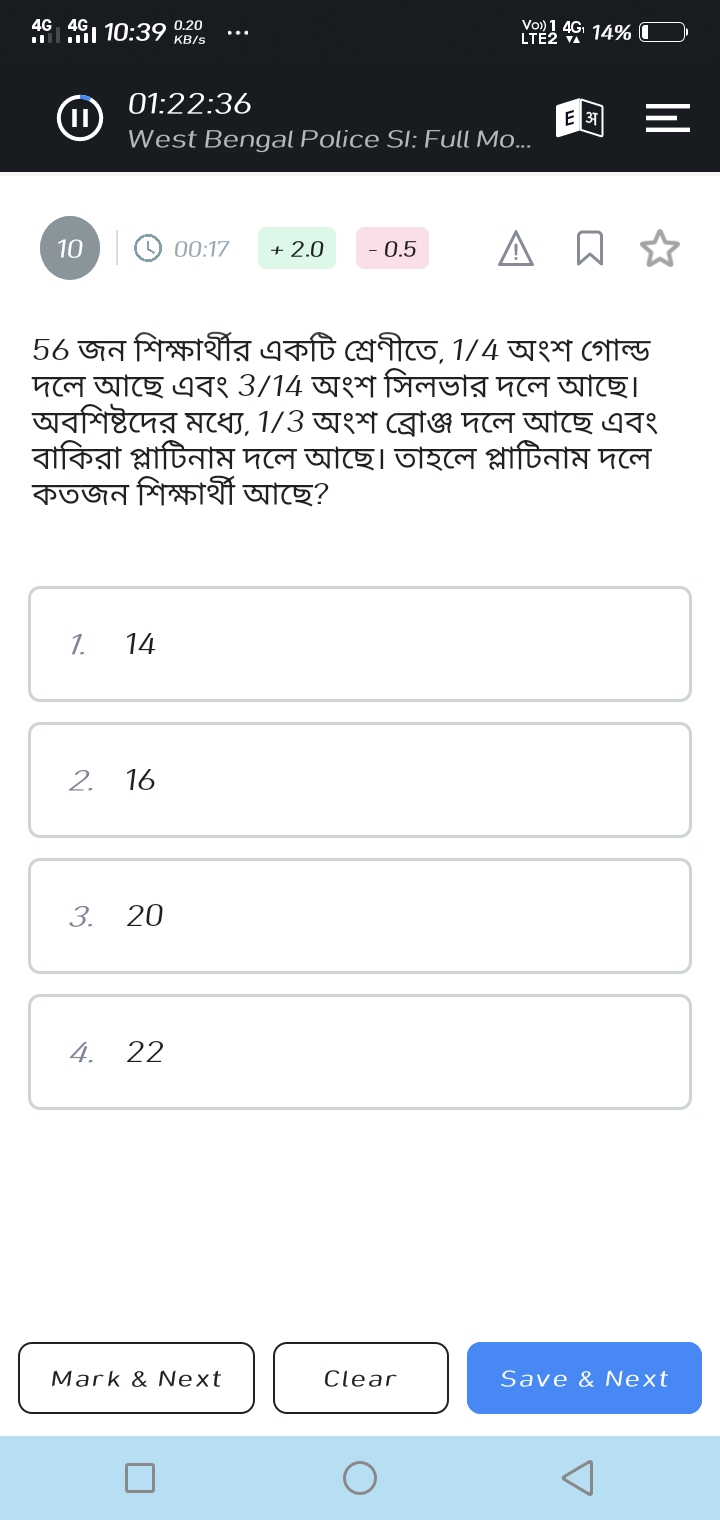Select option 4 with answer 22
This screenshot has height=1520, width=720.
coord(360,1052)
